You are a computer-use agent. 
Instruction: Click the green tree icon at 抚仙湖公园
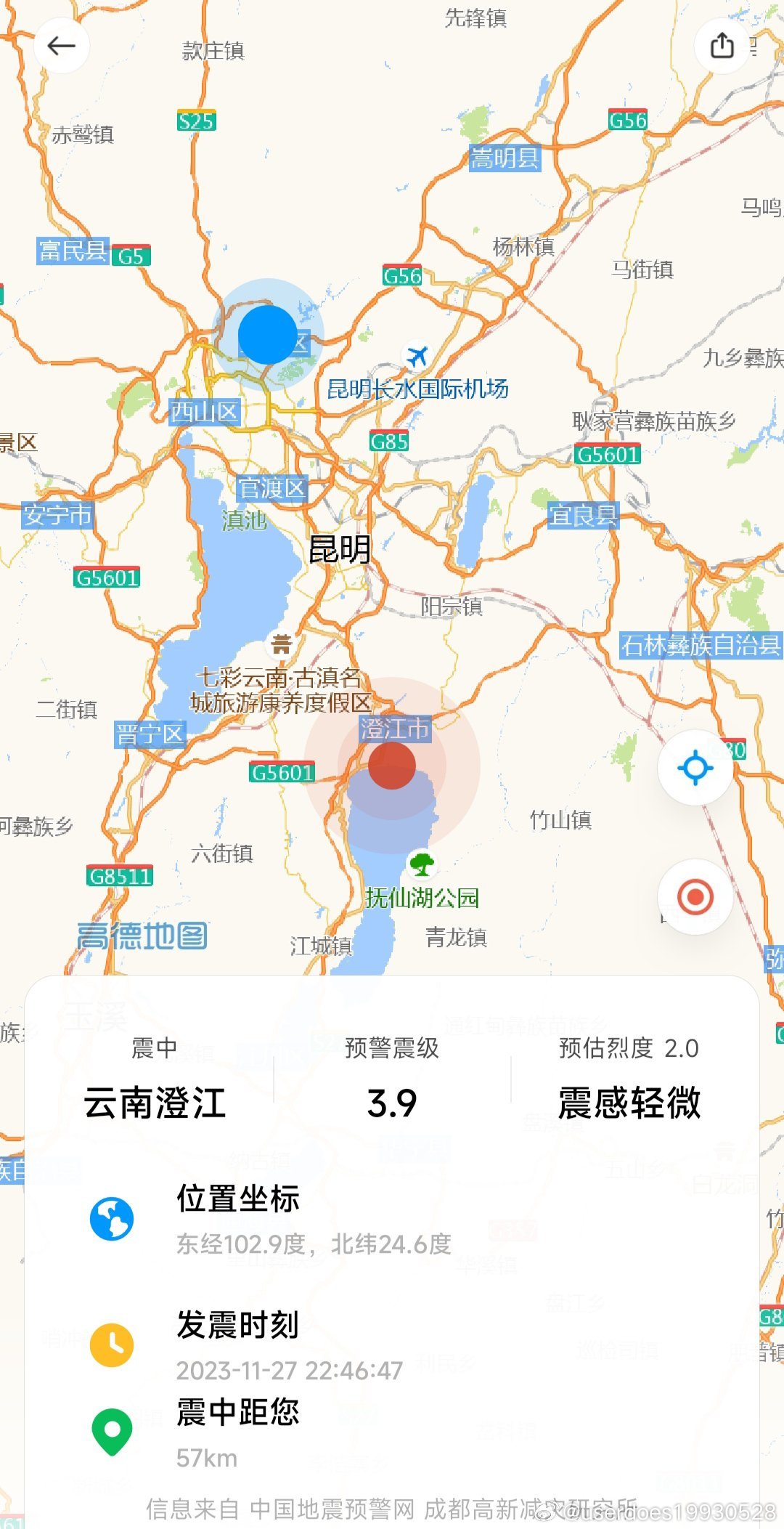(x=423, y=866)
